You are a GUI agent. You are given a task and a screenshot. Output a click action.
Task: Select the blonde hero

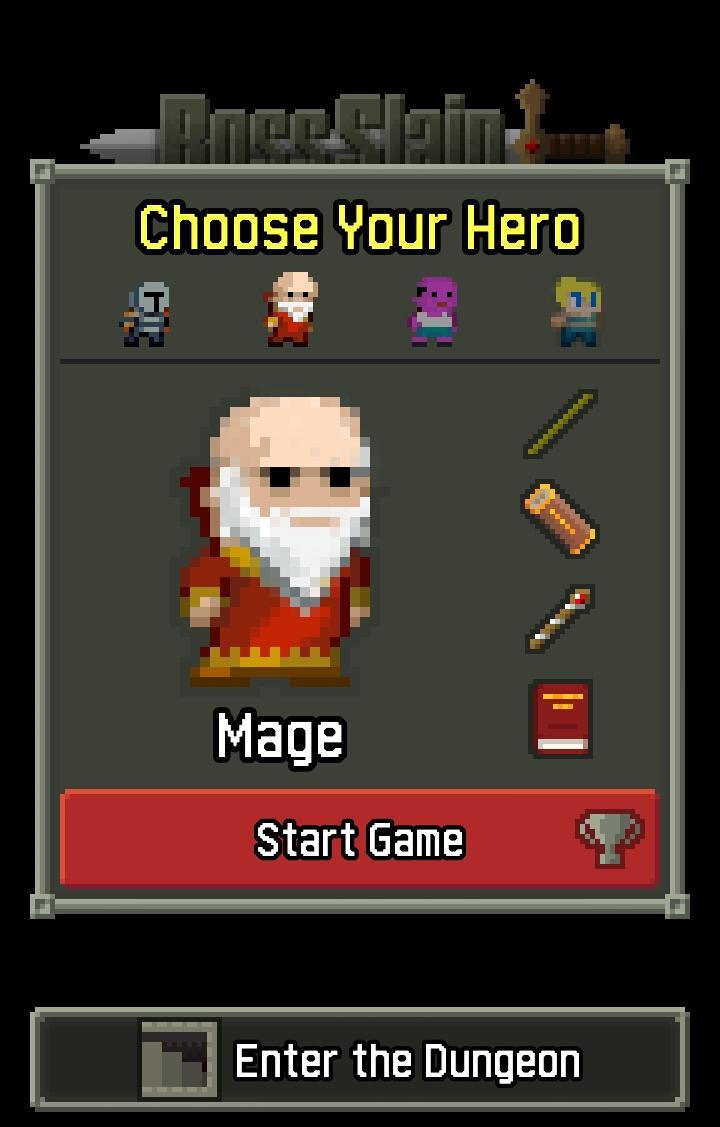tap(578, 312)
